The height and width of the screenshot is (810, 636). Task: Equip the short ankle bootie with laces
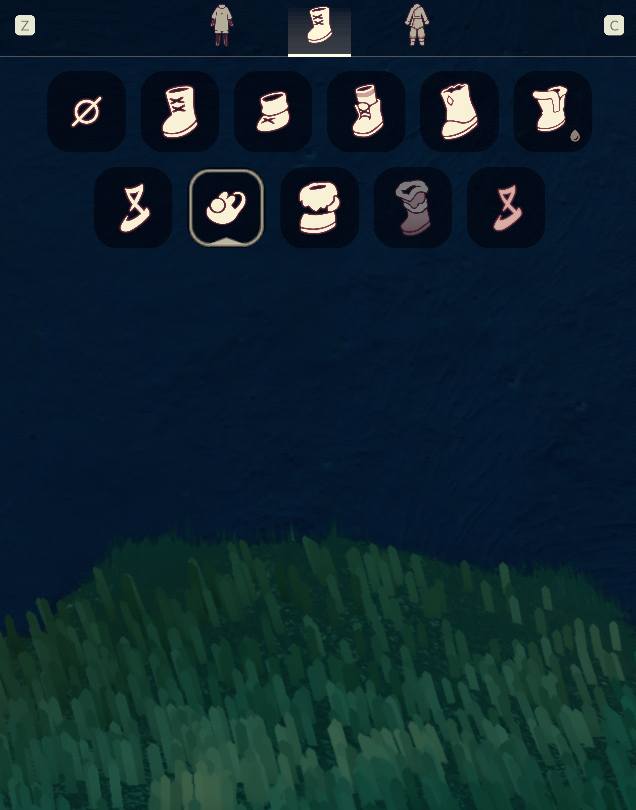click(273, 111)
